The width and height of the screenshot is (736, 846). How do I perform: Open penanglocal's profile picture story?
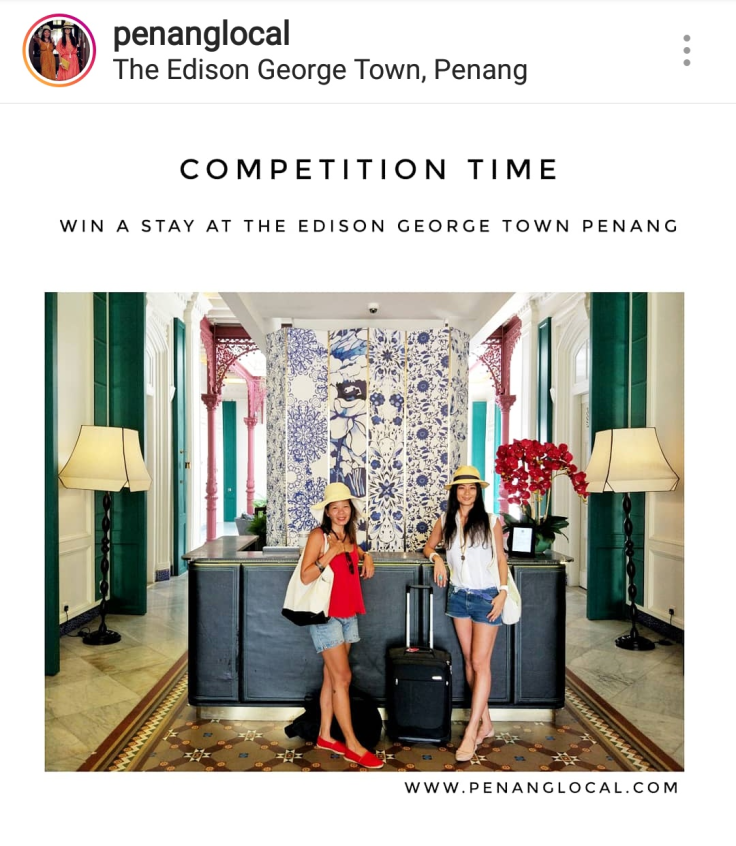point(59,50)
